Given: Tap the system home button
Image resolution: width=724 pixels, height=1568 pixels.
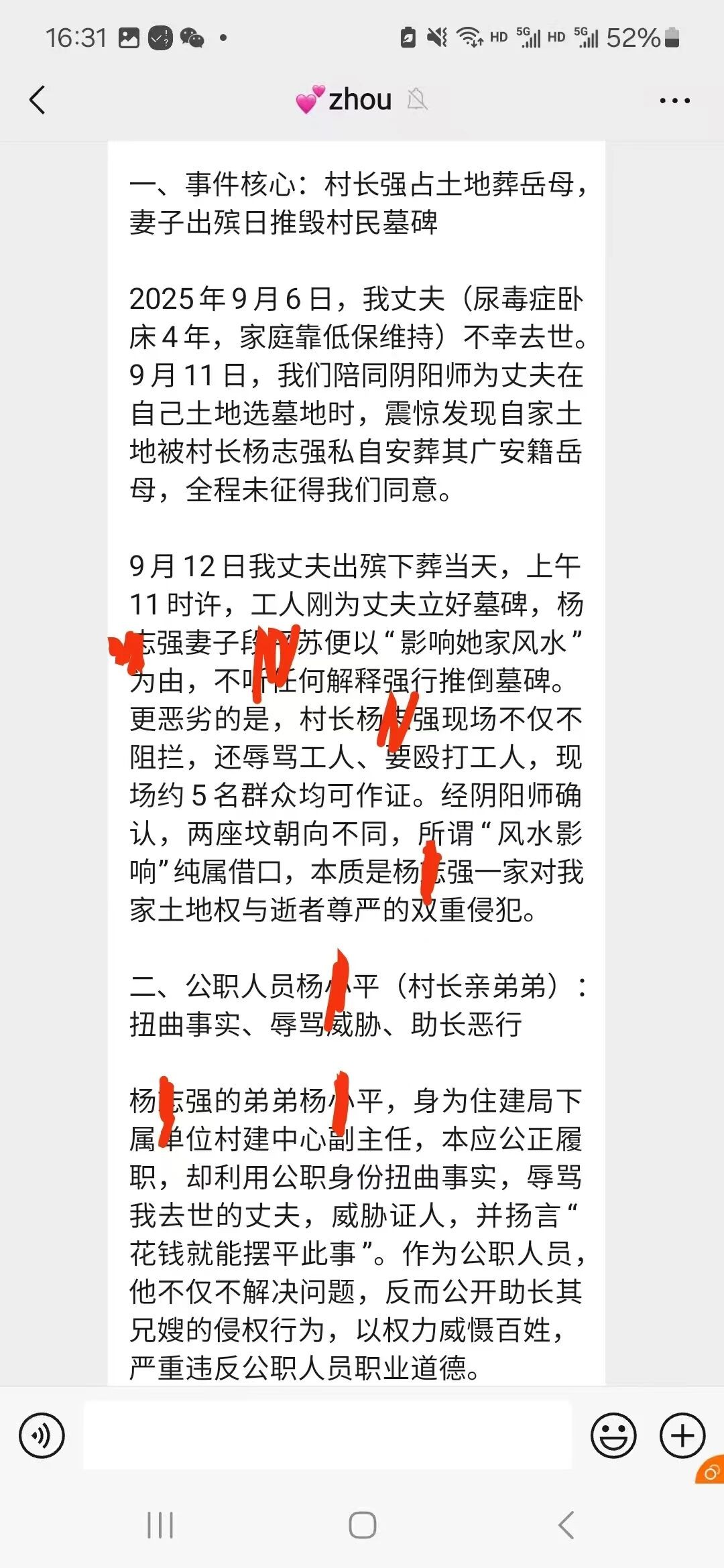Looking at the screenshot, I should coord(362,1526).
